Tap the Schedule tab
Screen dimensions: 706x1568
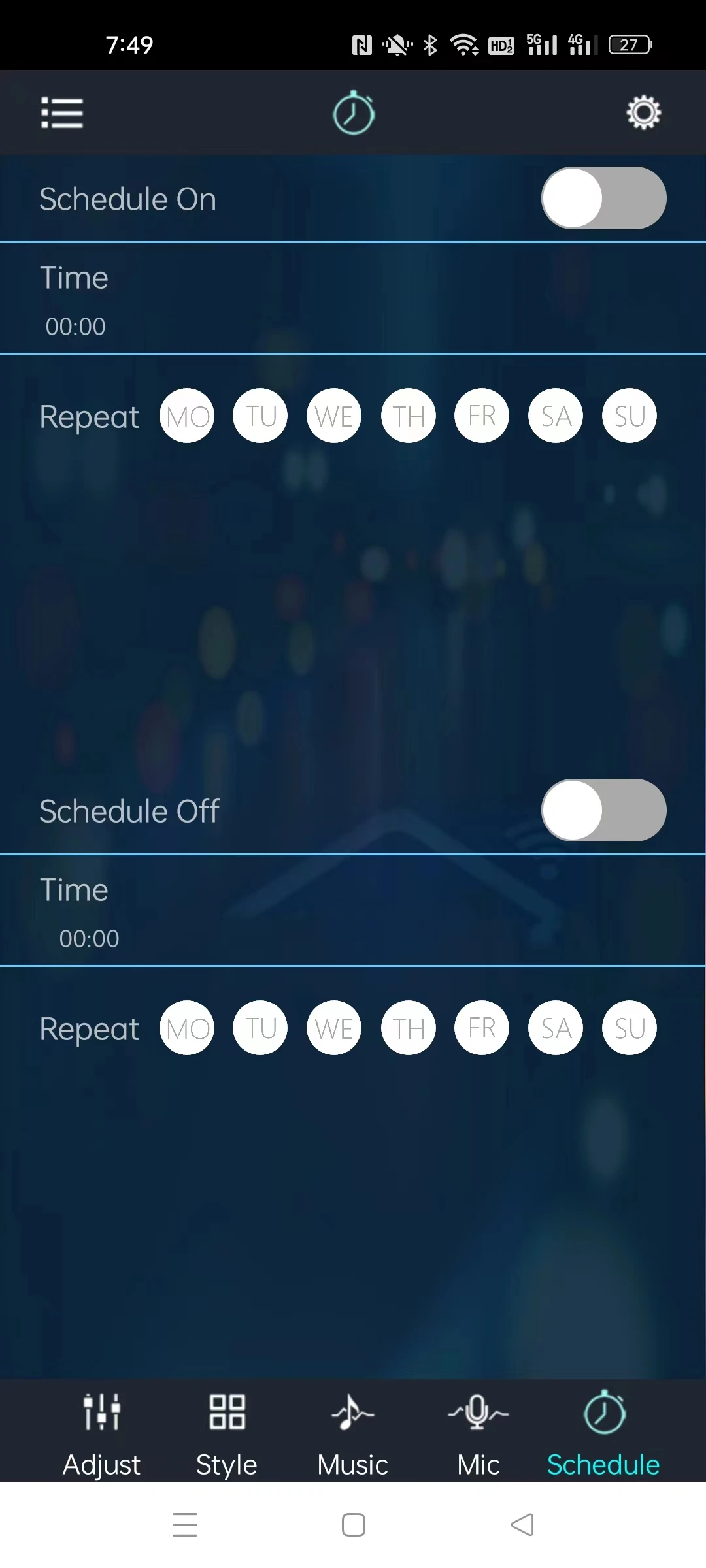[x=603, y=1434]
